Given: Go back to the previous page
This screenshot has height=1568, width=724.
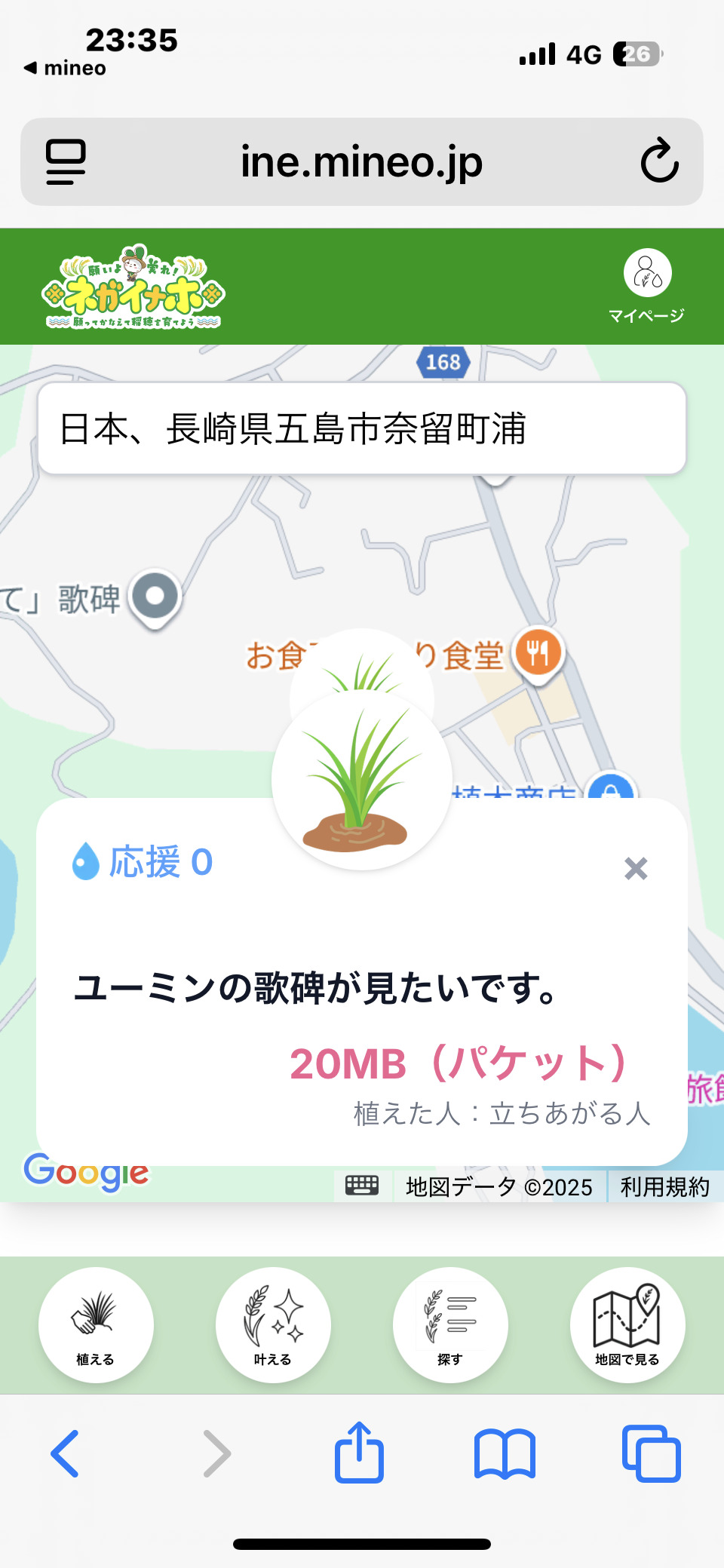Looking at the screenshot, I should pyautogui.click(x=65, y=1453).
